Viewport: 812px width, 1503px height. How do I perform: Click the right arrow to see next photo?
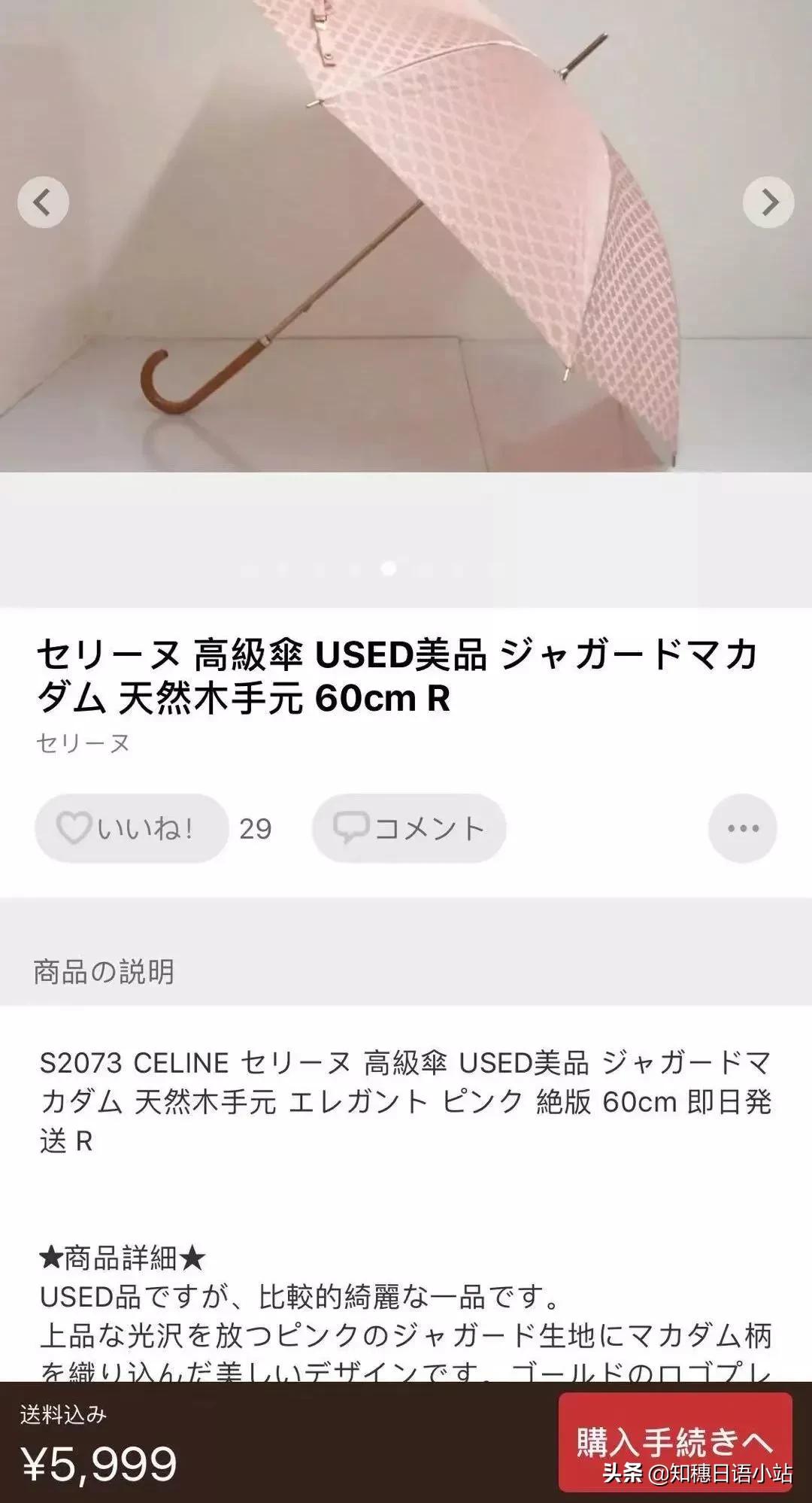coord(768,201)
